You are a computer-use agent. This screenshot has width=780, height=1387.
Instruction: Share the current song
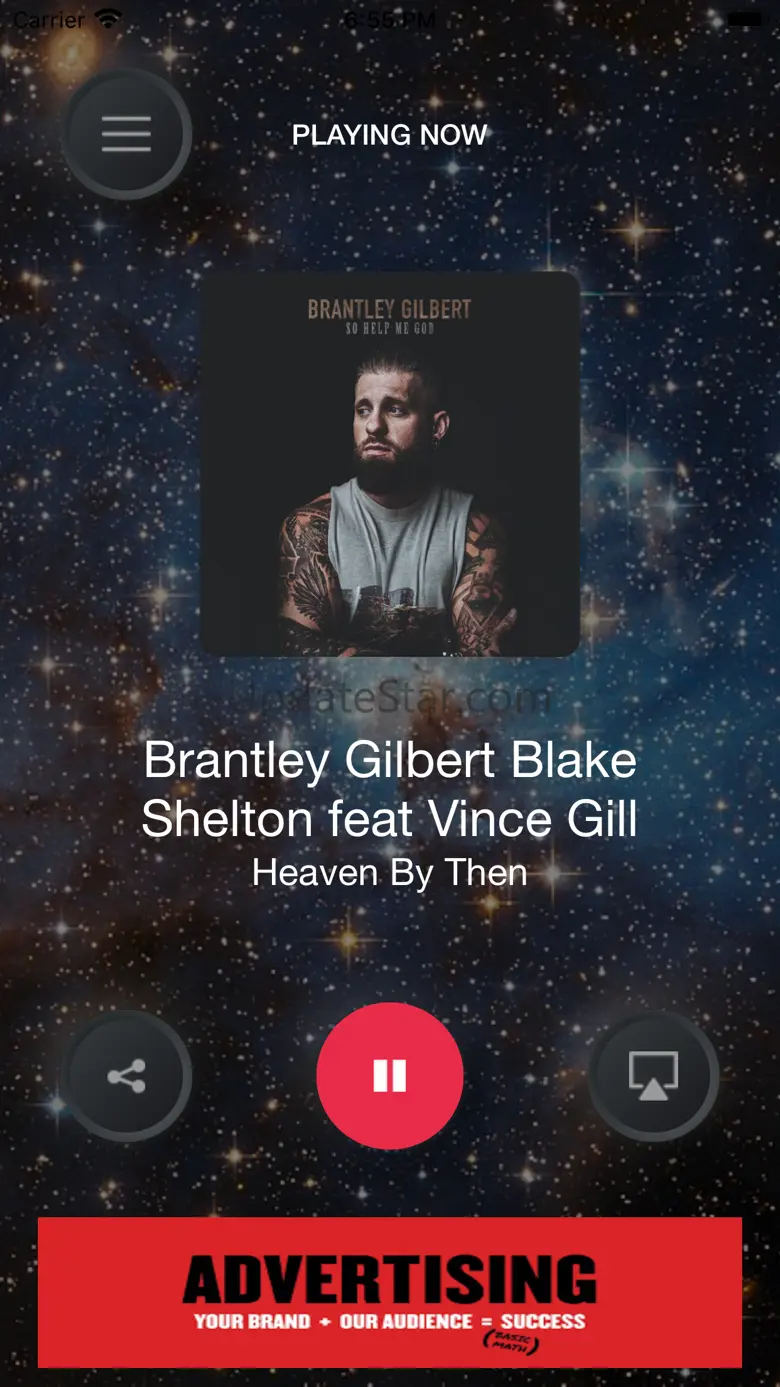click(126, 1076)
